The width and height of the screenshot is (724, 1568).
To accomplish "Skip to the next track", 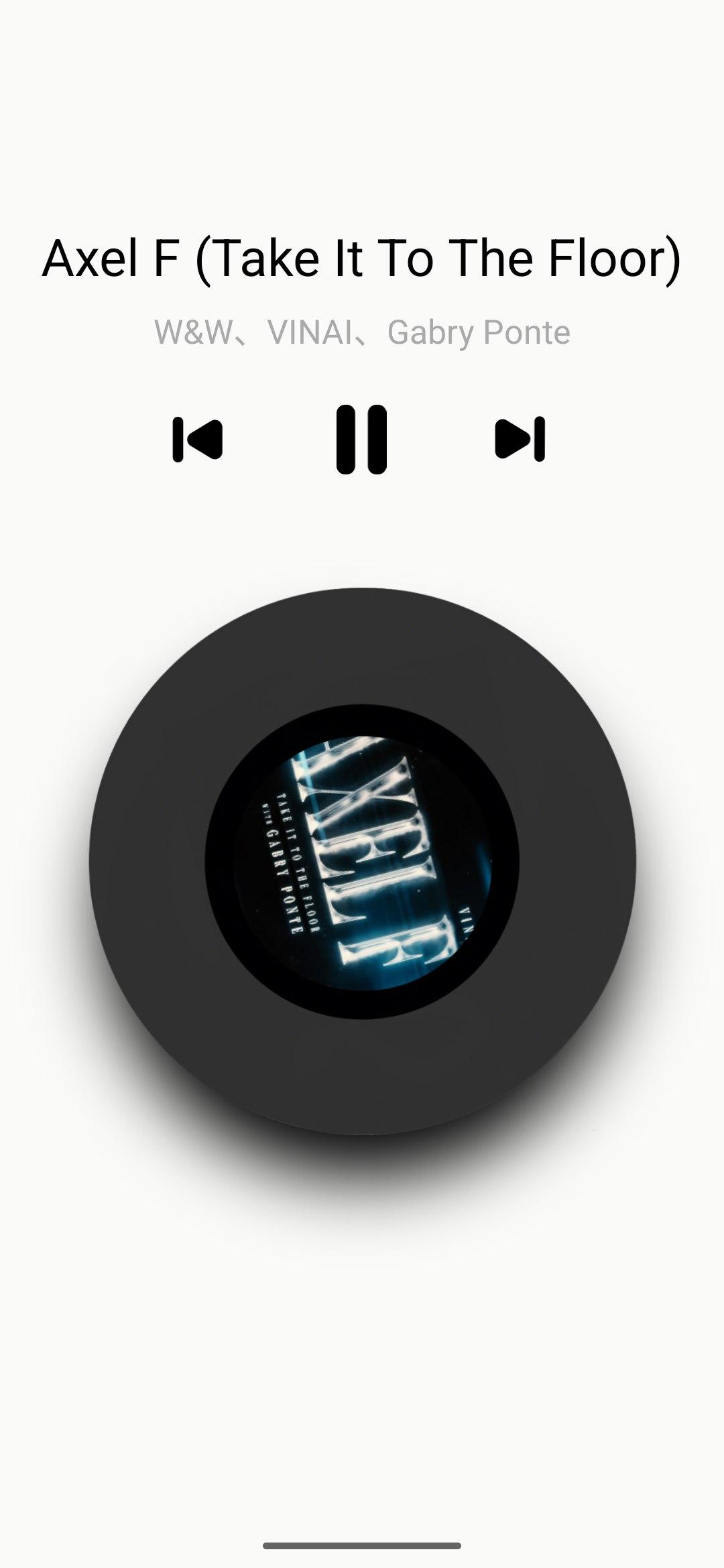I will coord(520,440).
